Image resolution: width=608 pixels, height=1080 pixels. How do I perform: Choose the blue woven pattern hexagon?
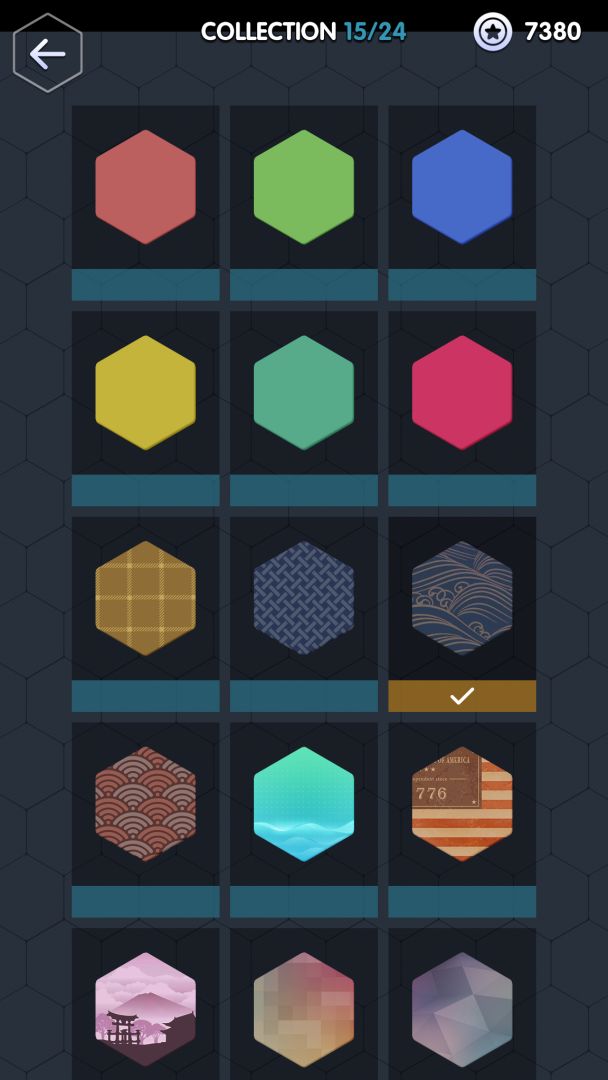click(x=304, y=598)
